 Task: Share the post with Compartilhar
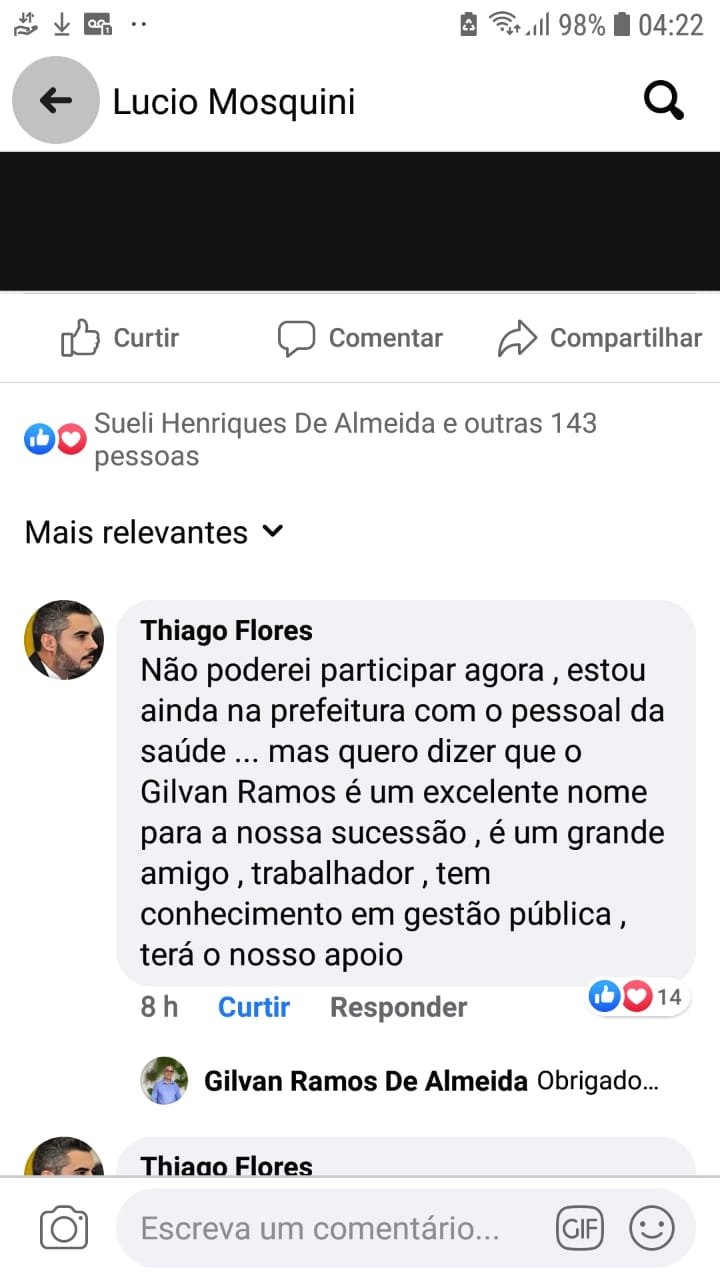(600, 338)
